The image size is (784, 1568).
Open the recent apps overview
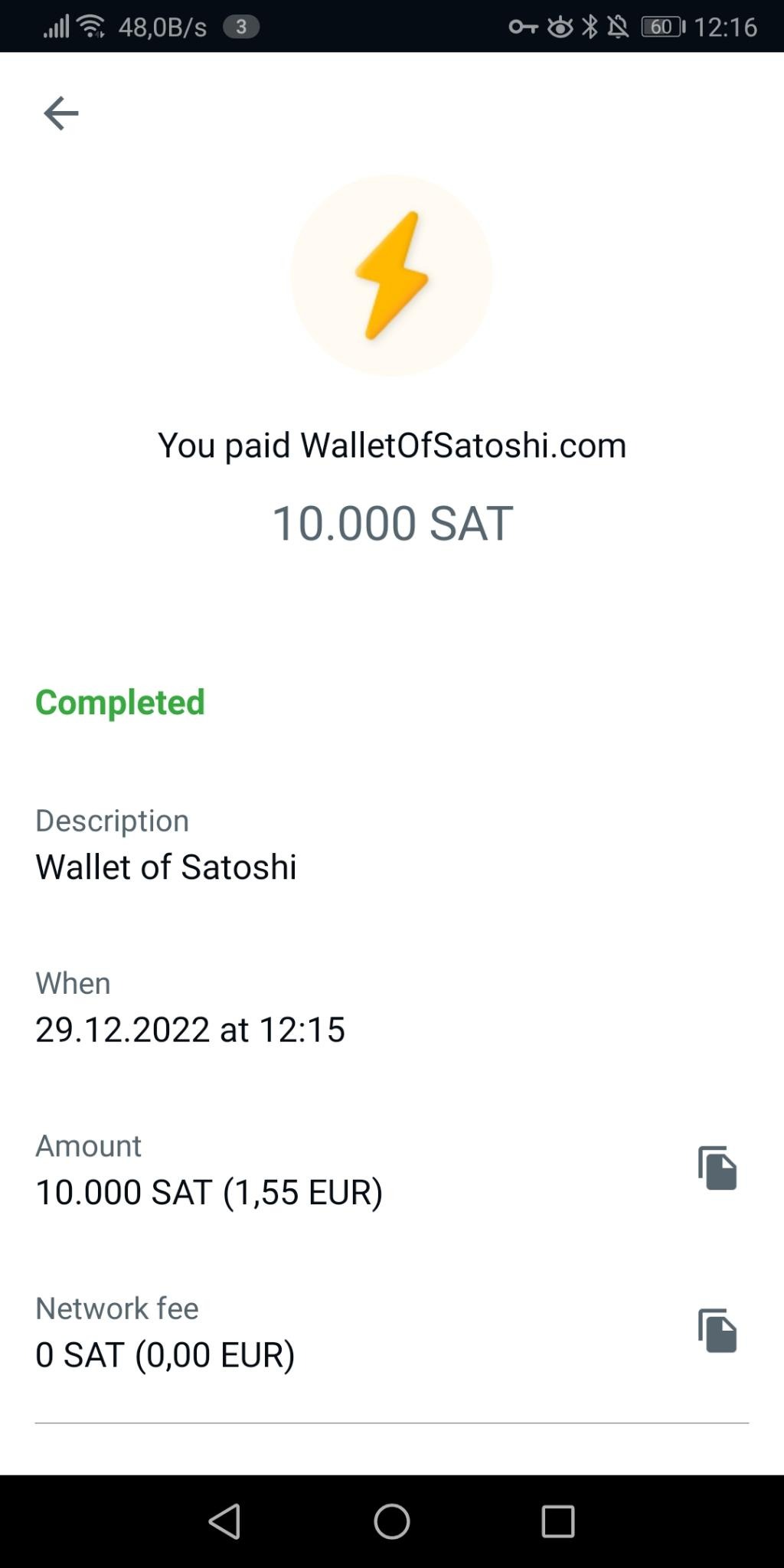point(558,1521)
